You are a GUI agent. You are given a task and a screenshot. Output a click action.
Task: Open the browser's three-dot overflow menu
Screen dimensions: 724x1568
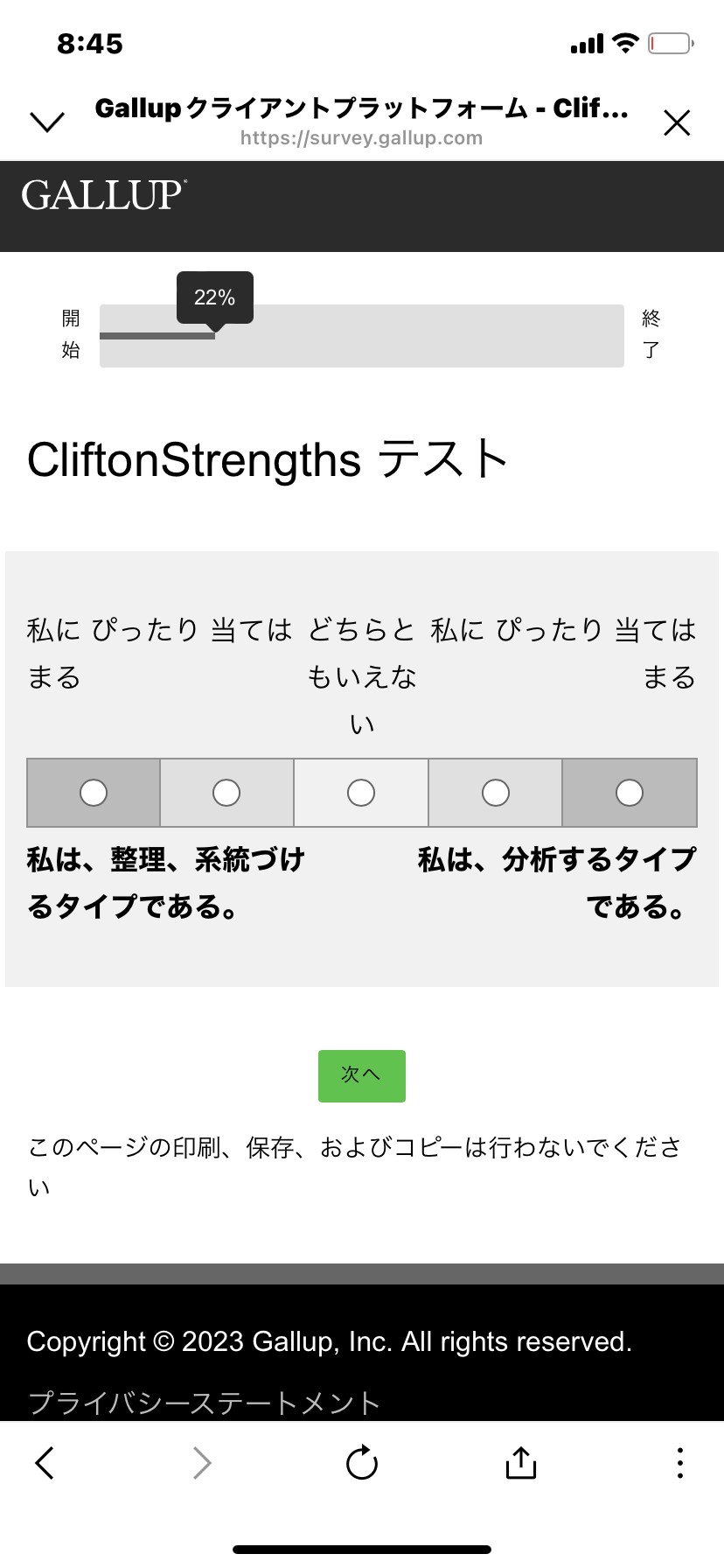pos(680,1462)
